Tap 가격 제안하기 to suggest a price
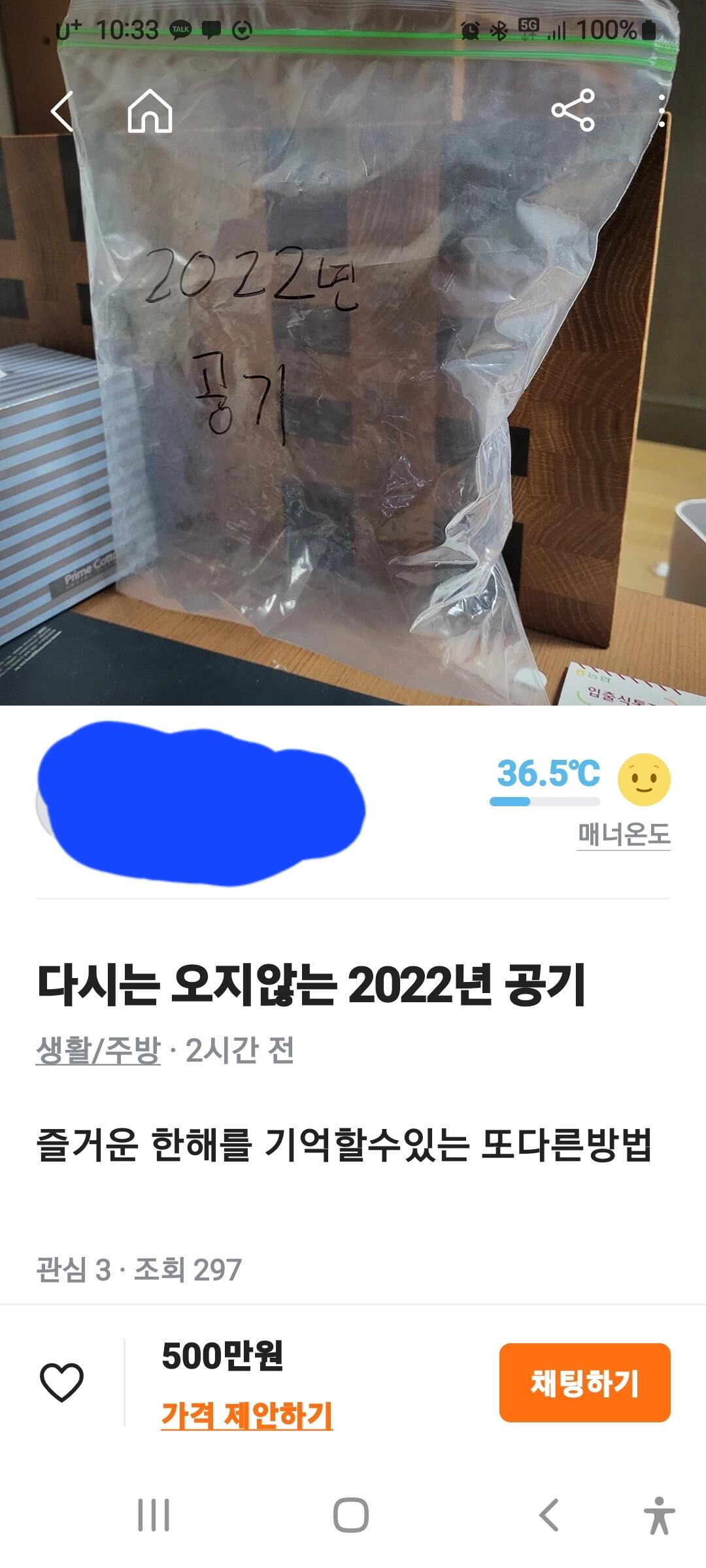The height and width of the screenshot is (1568, 706). click(x=247, y=1414)
